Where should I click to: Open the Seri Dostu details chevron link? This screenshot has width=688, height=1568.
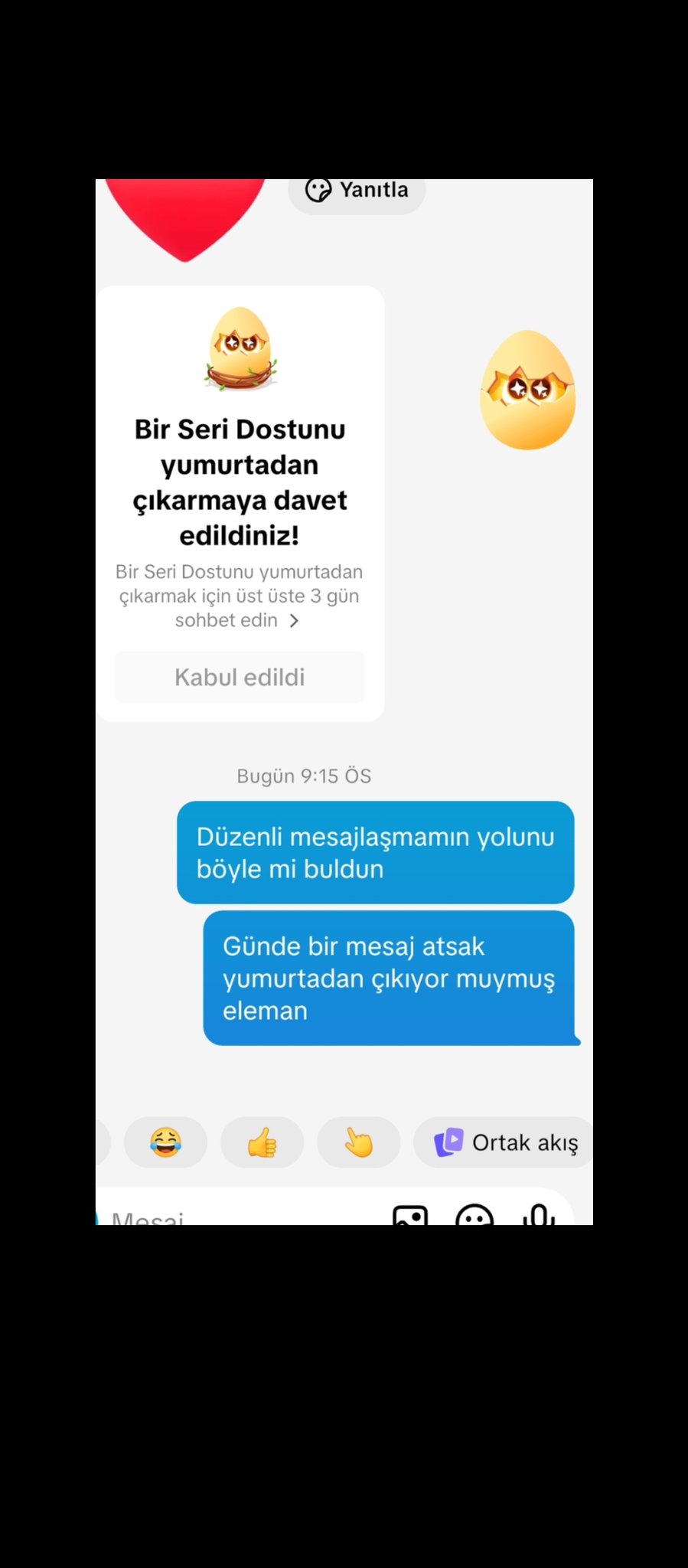pyautogui.click(x=294, y=621)
